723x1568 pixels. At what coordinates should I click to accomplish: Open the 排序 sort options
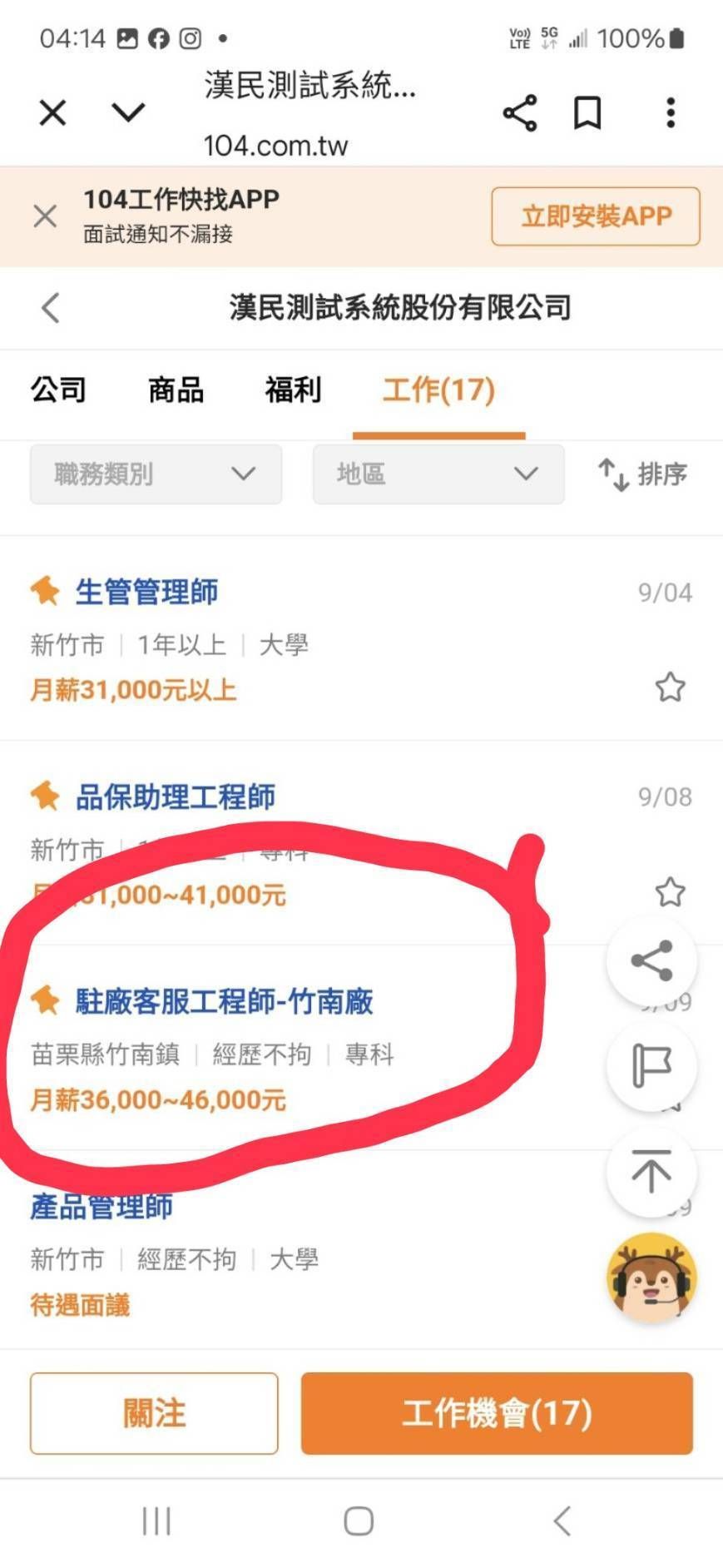pyautogui.click(x=643, y=474)
